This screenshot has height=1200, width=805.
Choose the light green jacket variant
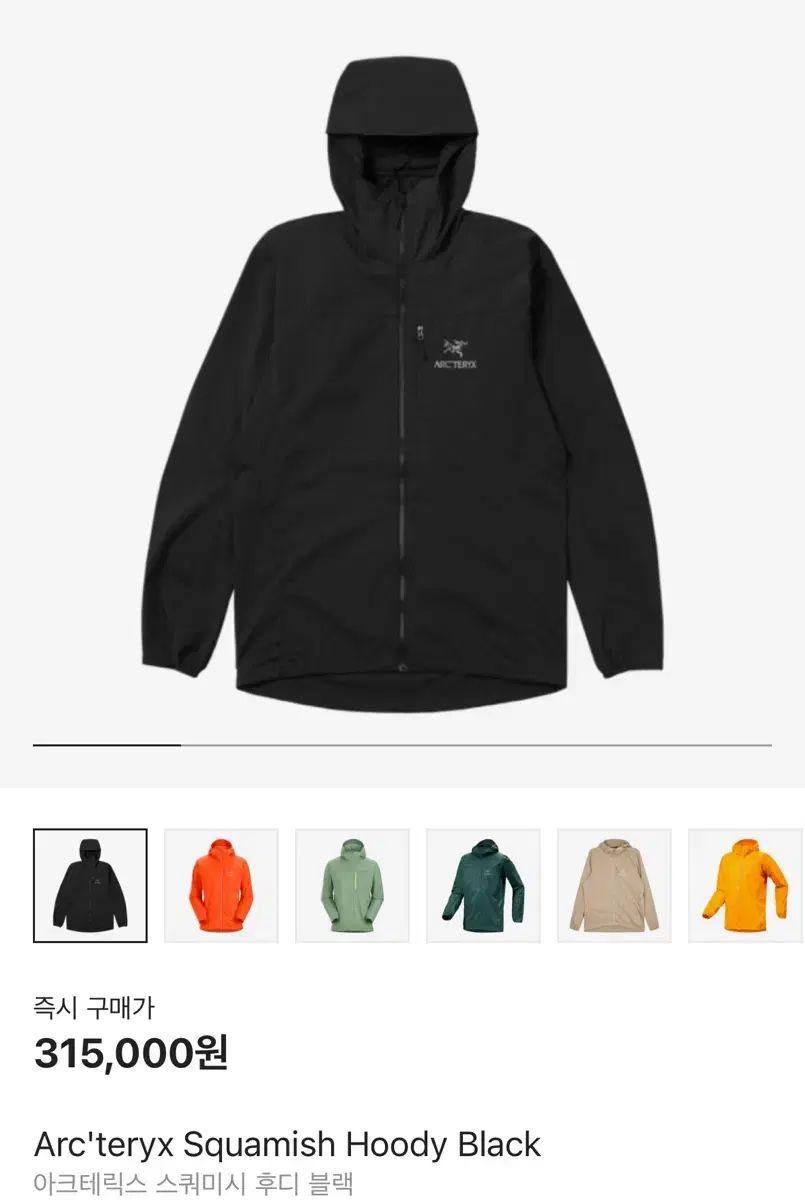352,885
